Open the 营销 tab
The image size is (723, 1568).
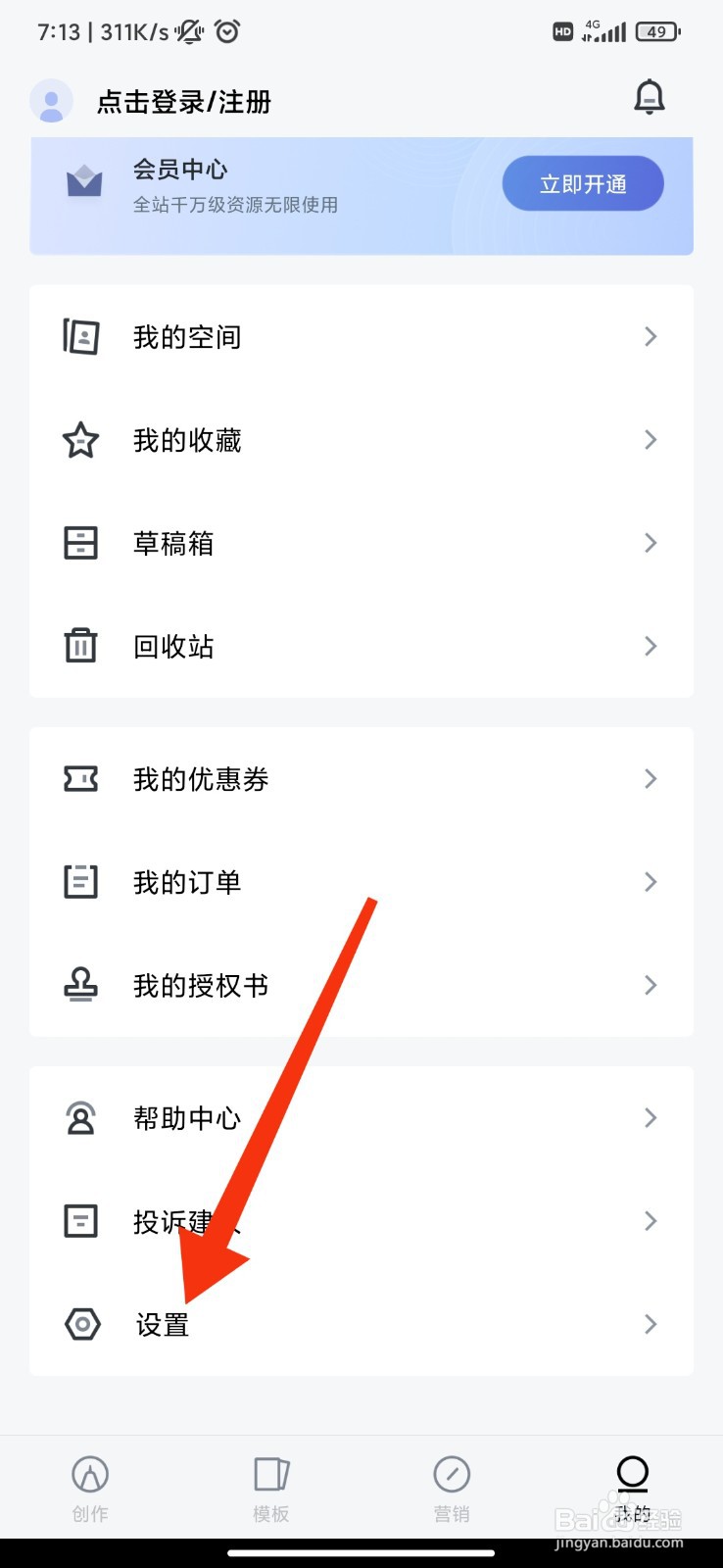click(452, 1487)
